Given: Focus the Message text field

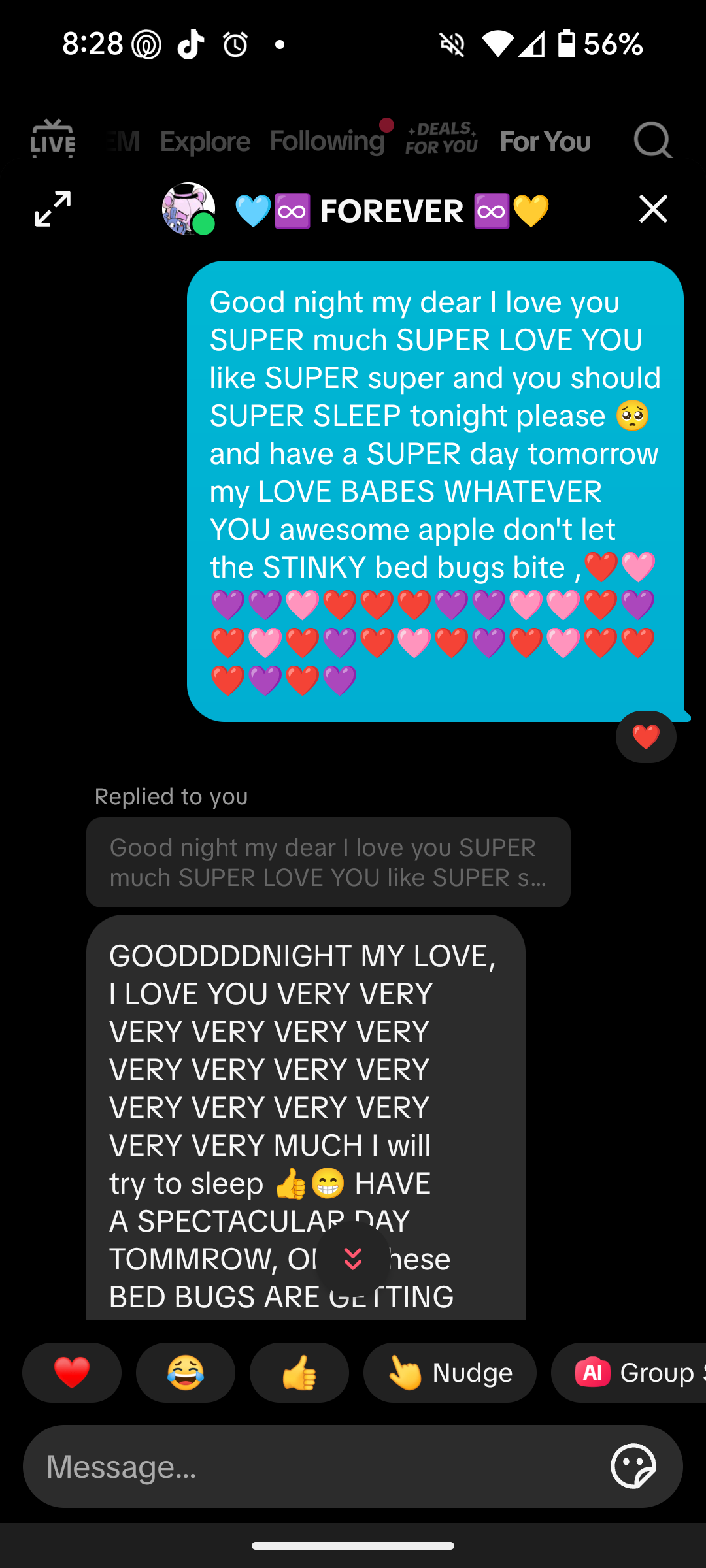Looking at the screenshot, I should point(314,1467).
